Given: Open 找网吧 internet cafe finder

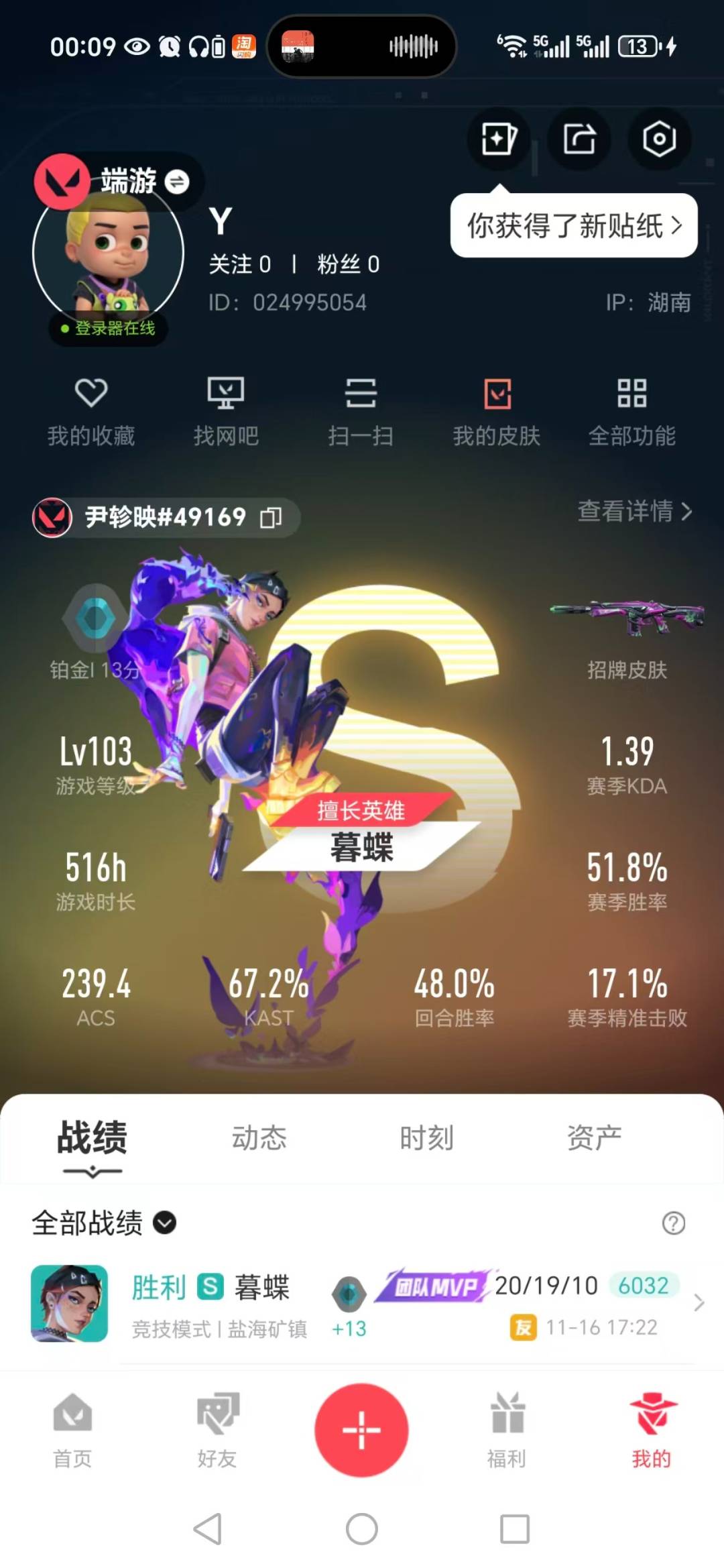Looking at the screenshot, I should point(227,409).
